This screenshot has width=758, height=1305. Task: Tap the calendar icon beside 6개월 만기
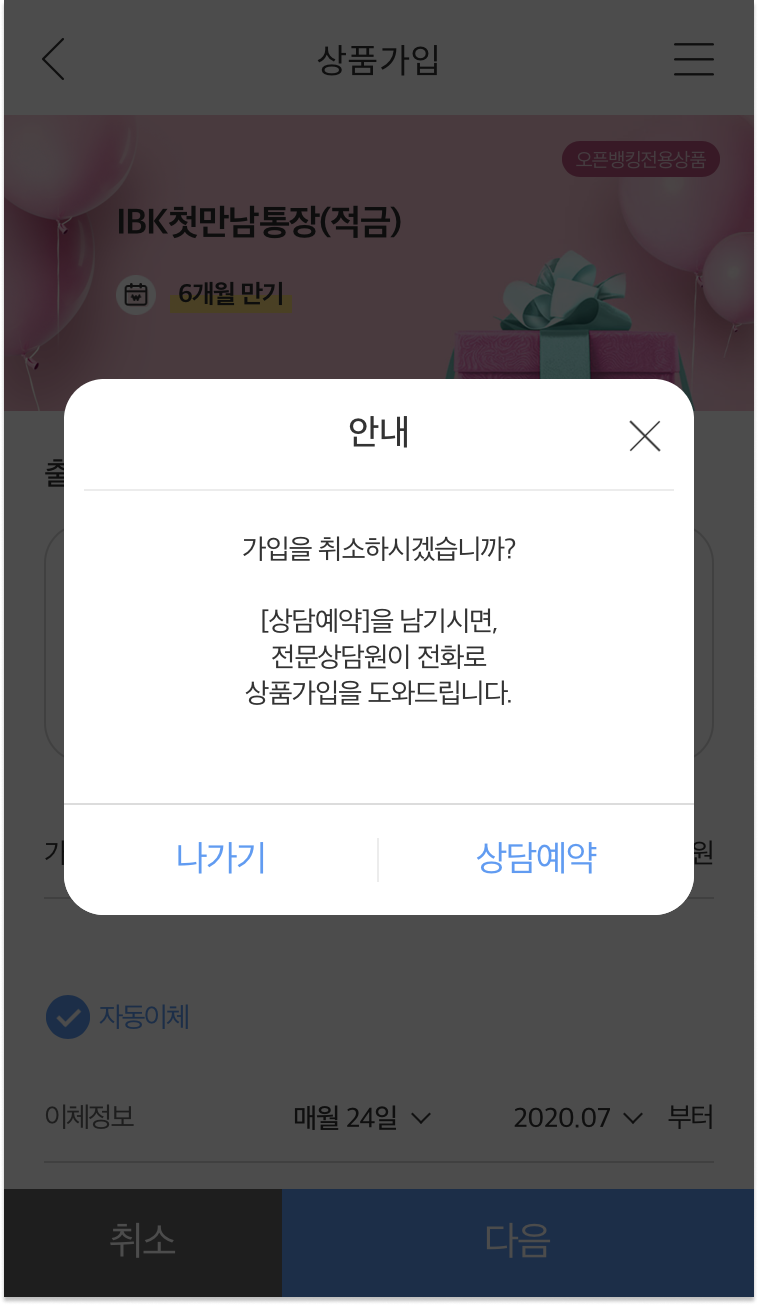[136, 295]
